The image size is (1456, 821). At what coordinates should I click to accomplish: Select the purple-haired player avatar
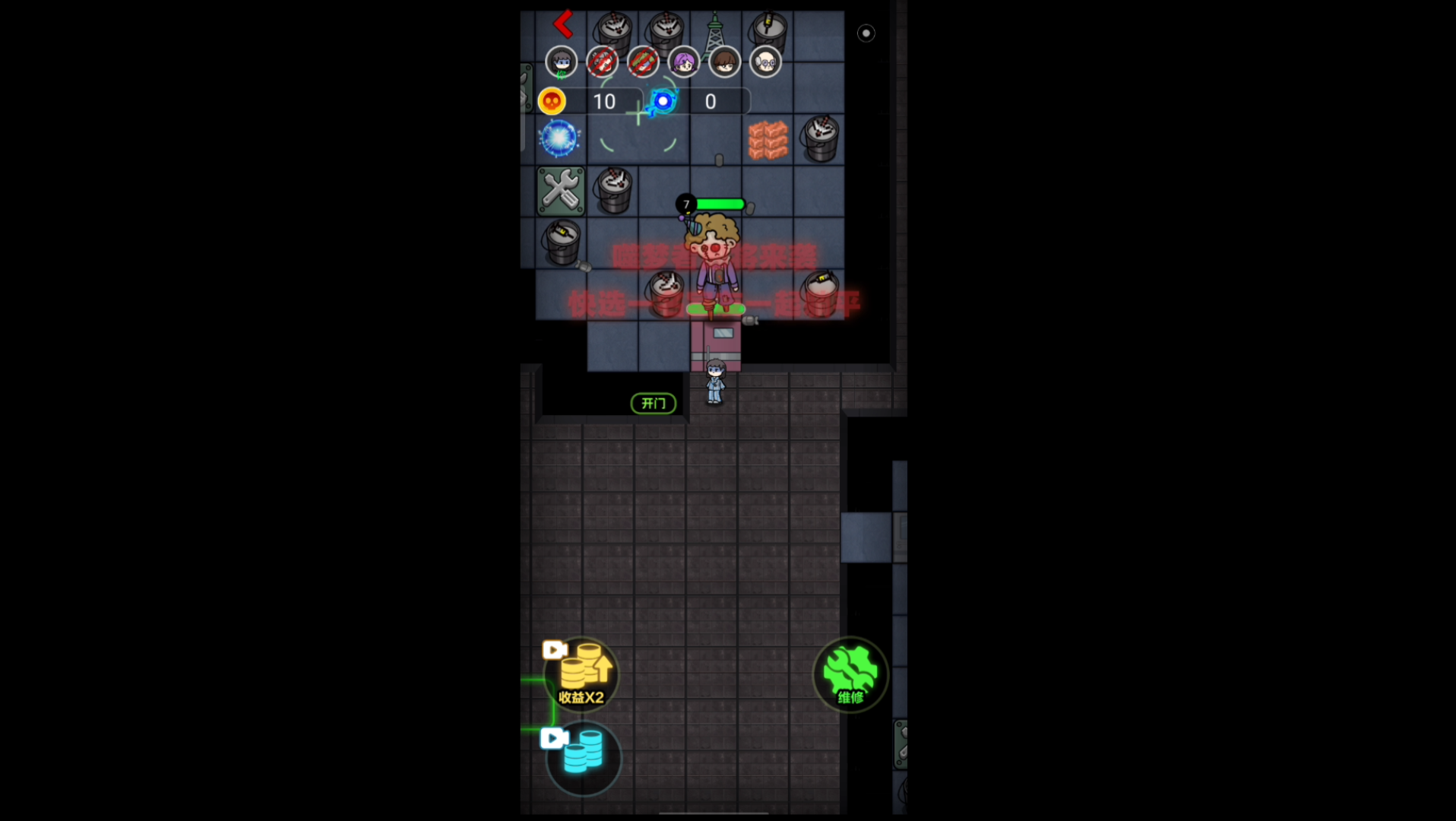tap(683, 62)
